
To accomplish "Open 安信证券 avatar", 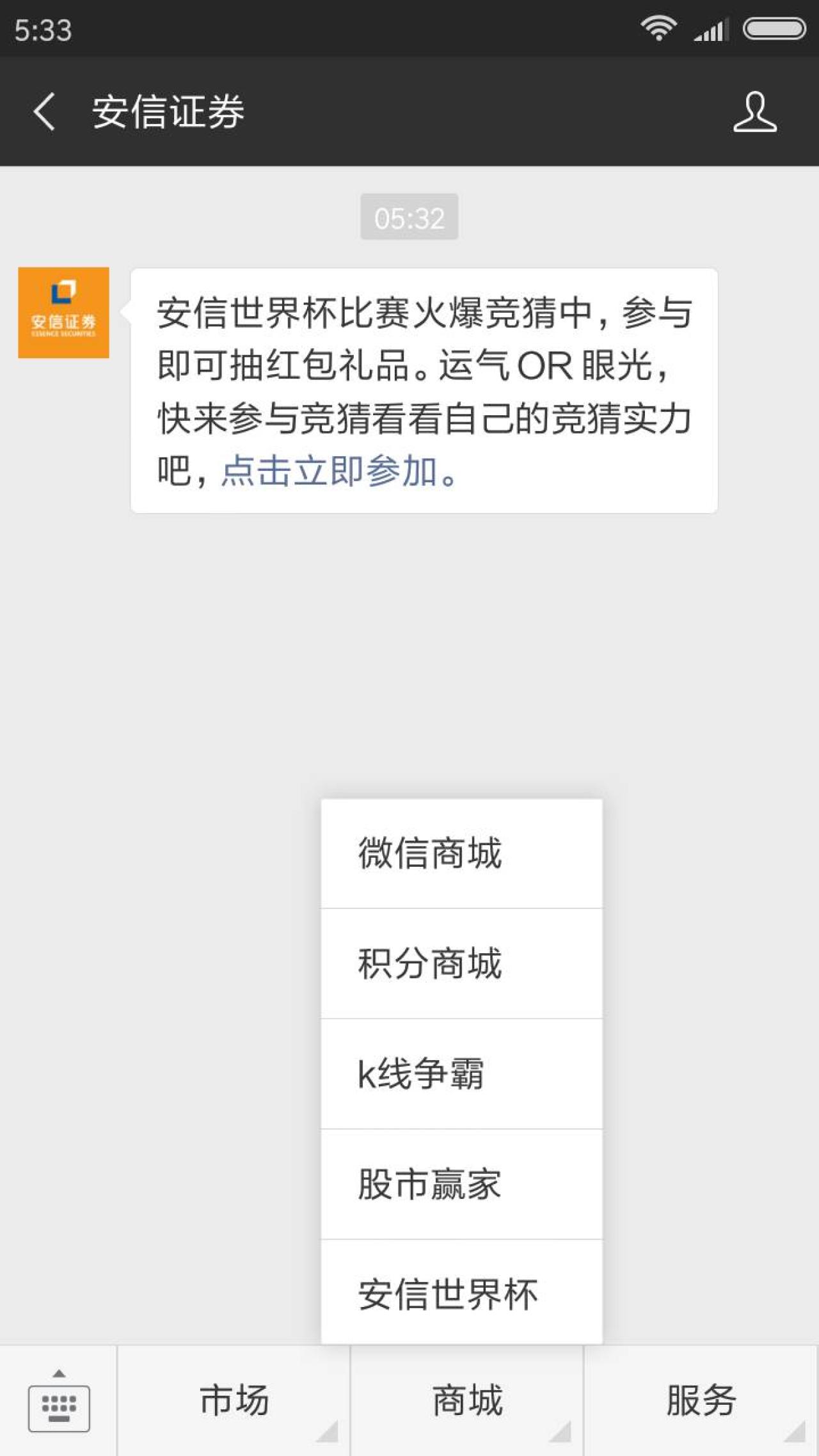I will click(x=63, y=313).
